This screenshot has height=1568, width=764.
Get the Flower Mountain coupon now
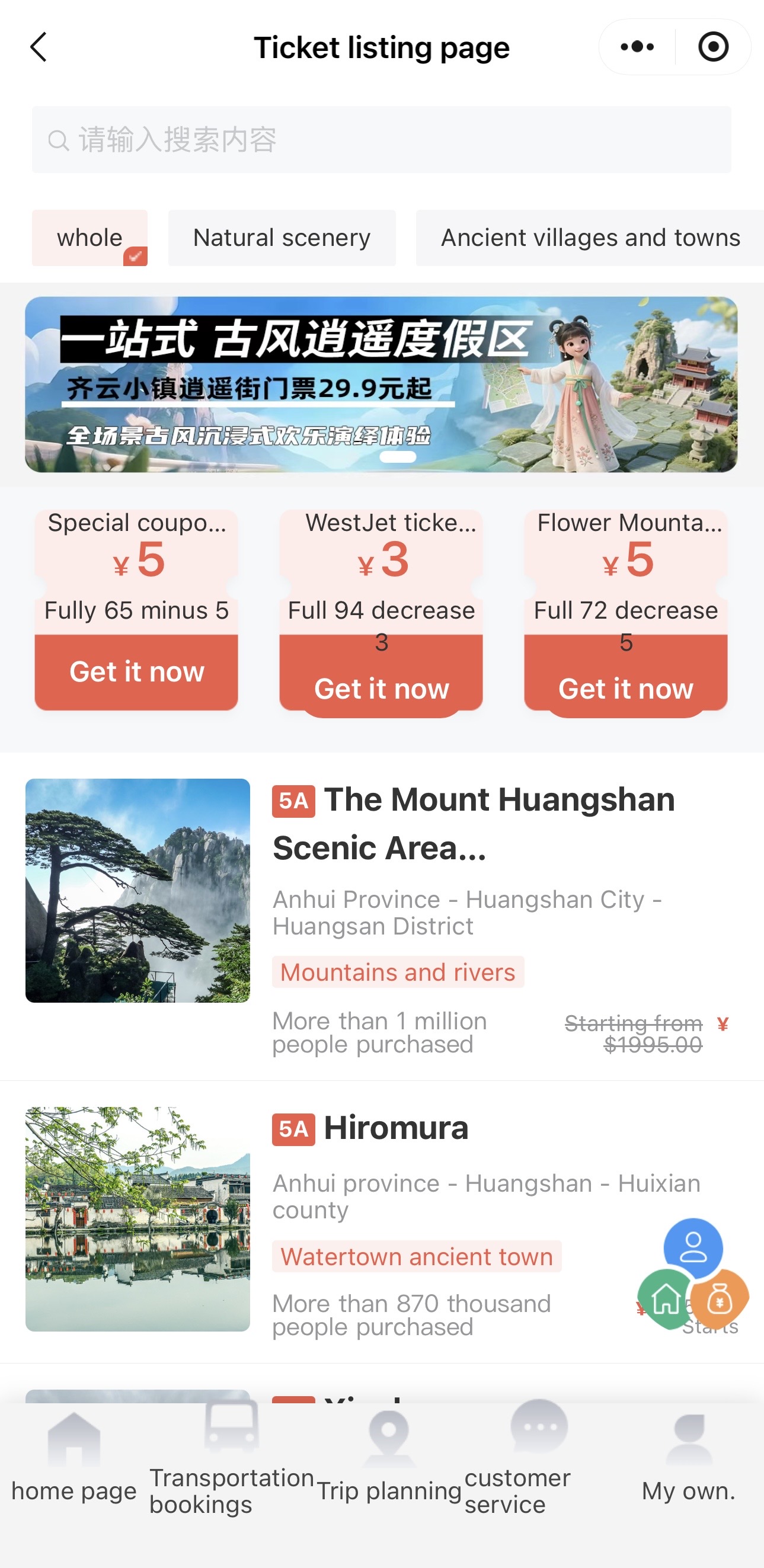coord(625,689)
